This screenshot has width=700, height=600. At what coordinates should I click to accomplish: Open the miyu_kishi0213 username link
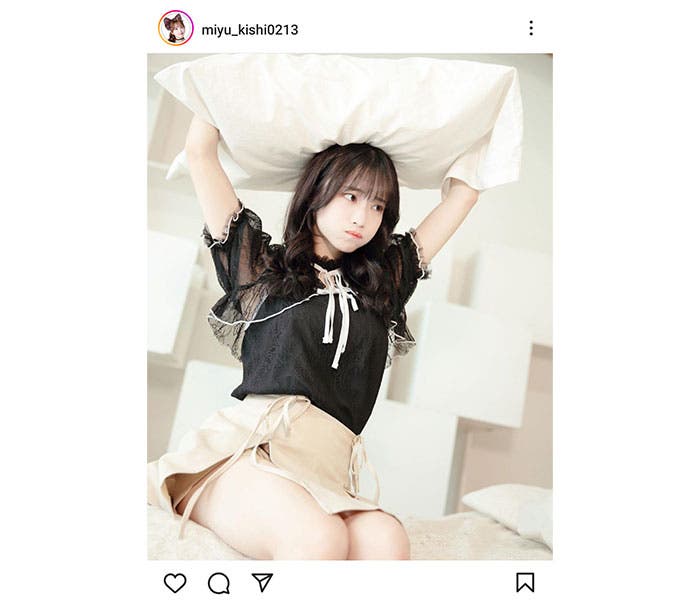click(x=249, y=30)
